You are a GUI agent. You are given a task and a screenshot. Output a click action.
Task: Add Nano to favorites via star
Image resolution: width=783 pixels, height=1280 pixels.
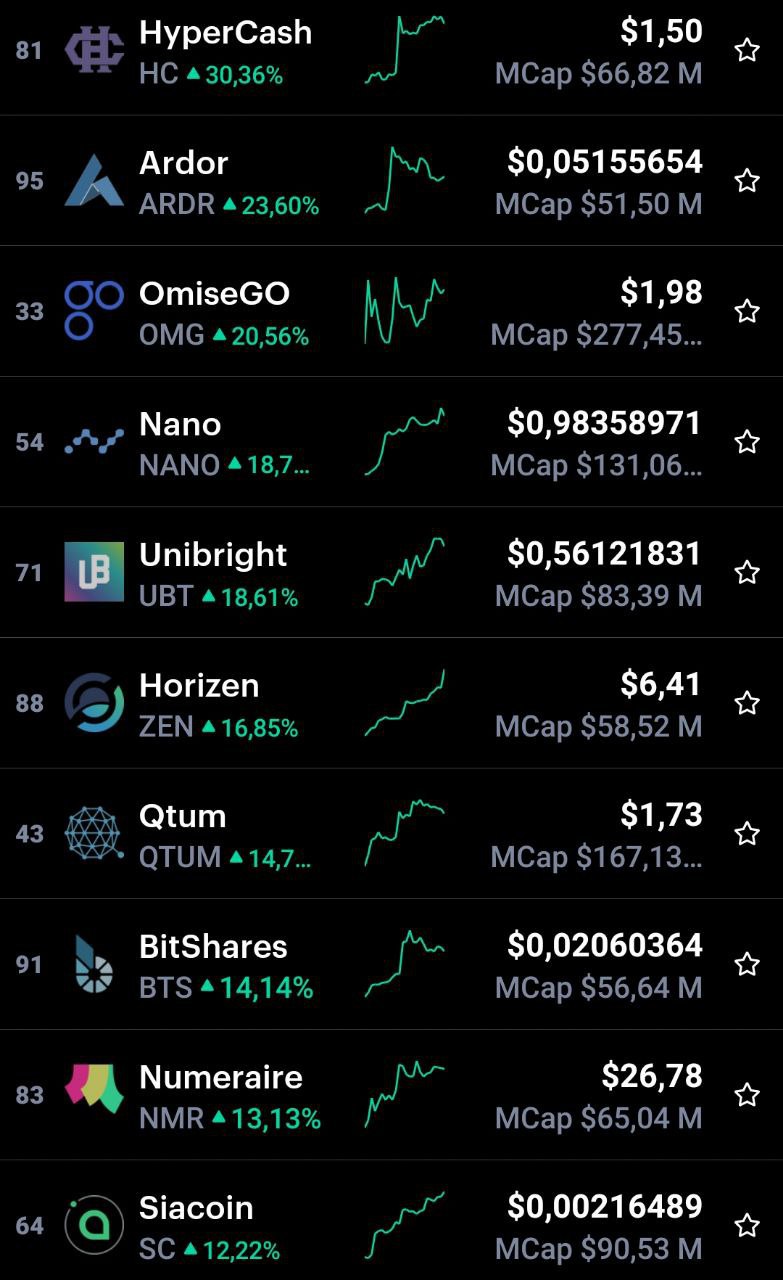click(747, 442)
